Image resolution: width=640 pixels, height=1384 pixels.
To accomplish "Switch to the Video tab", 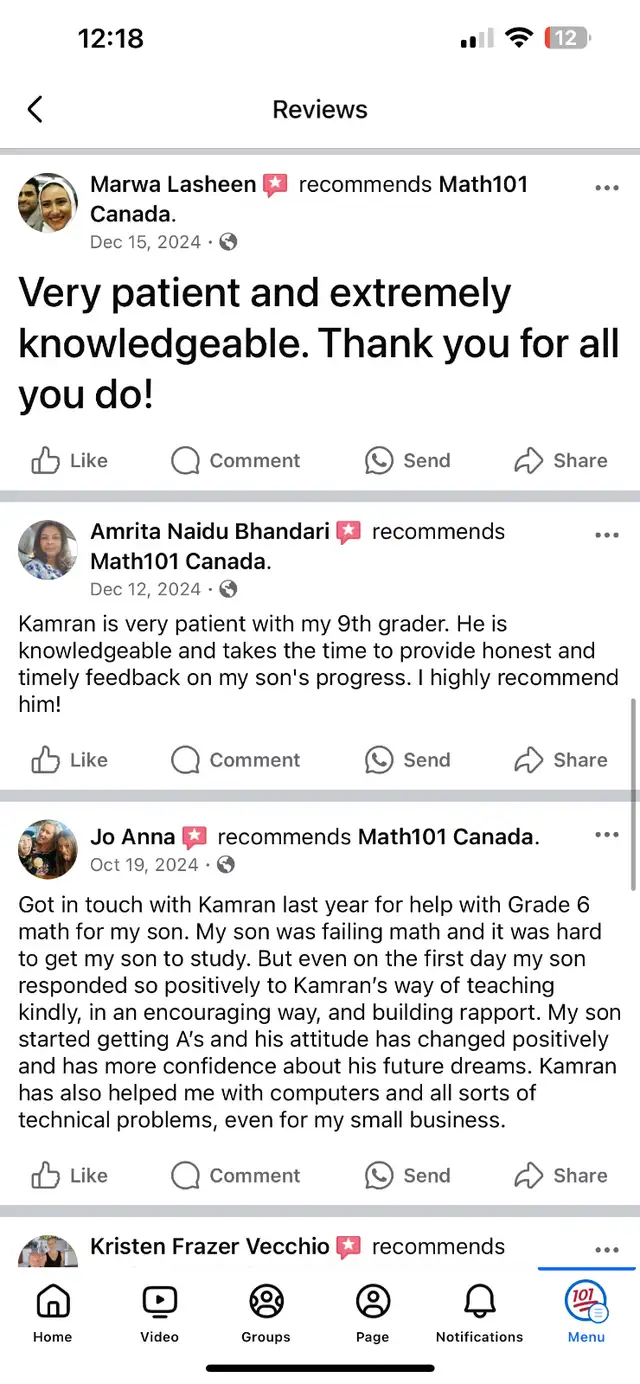I will (159, 1312).
